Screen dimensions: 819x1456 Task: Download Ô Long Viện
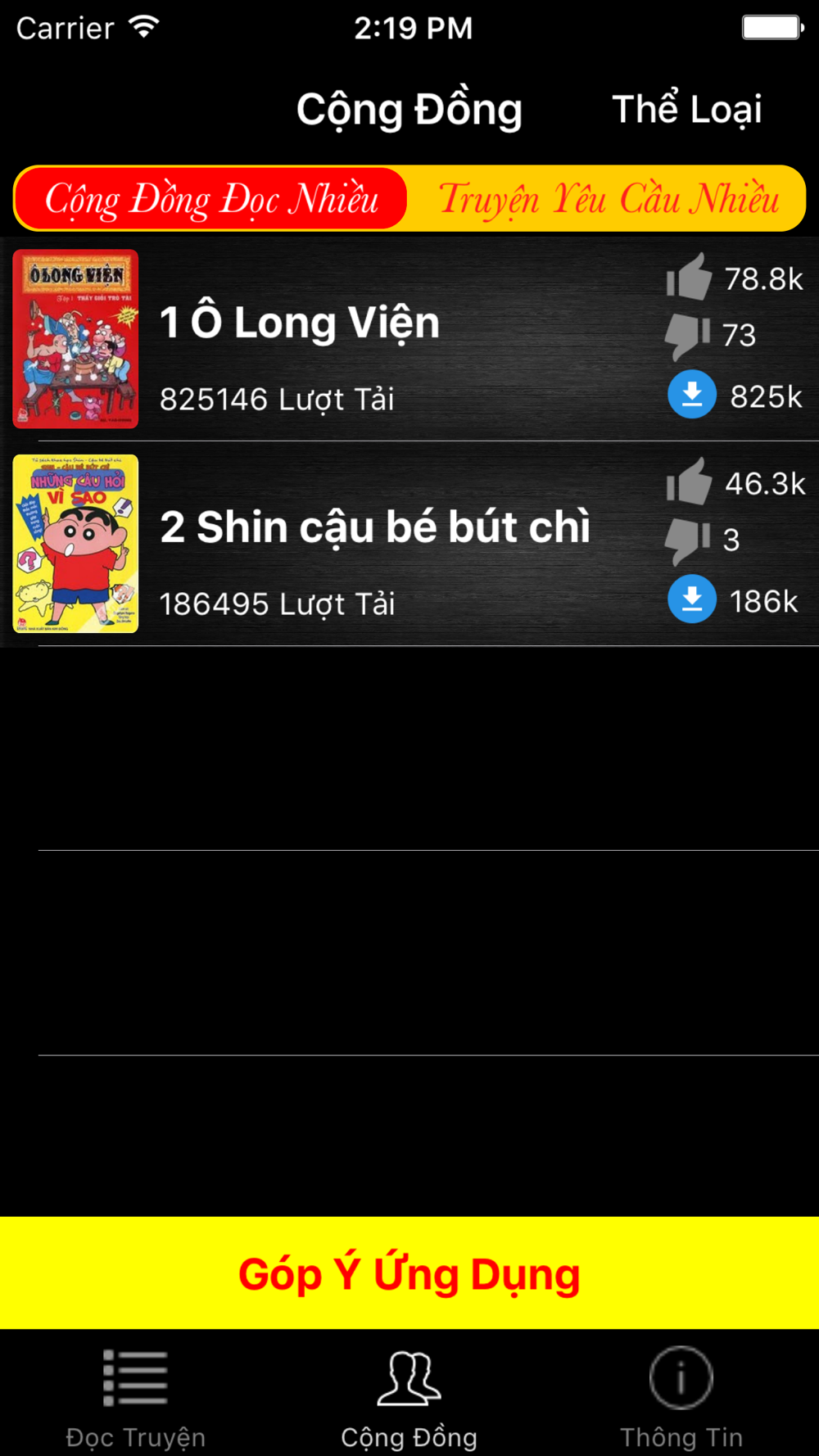[x=692, y=395]
